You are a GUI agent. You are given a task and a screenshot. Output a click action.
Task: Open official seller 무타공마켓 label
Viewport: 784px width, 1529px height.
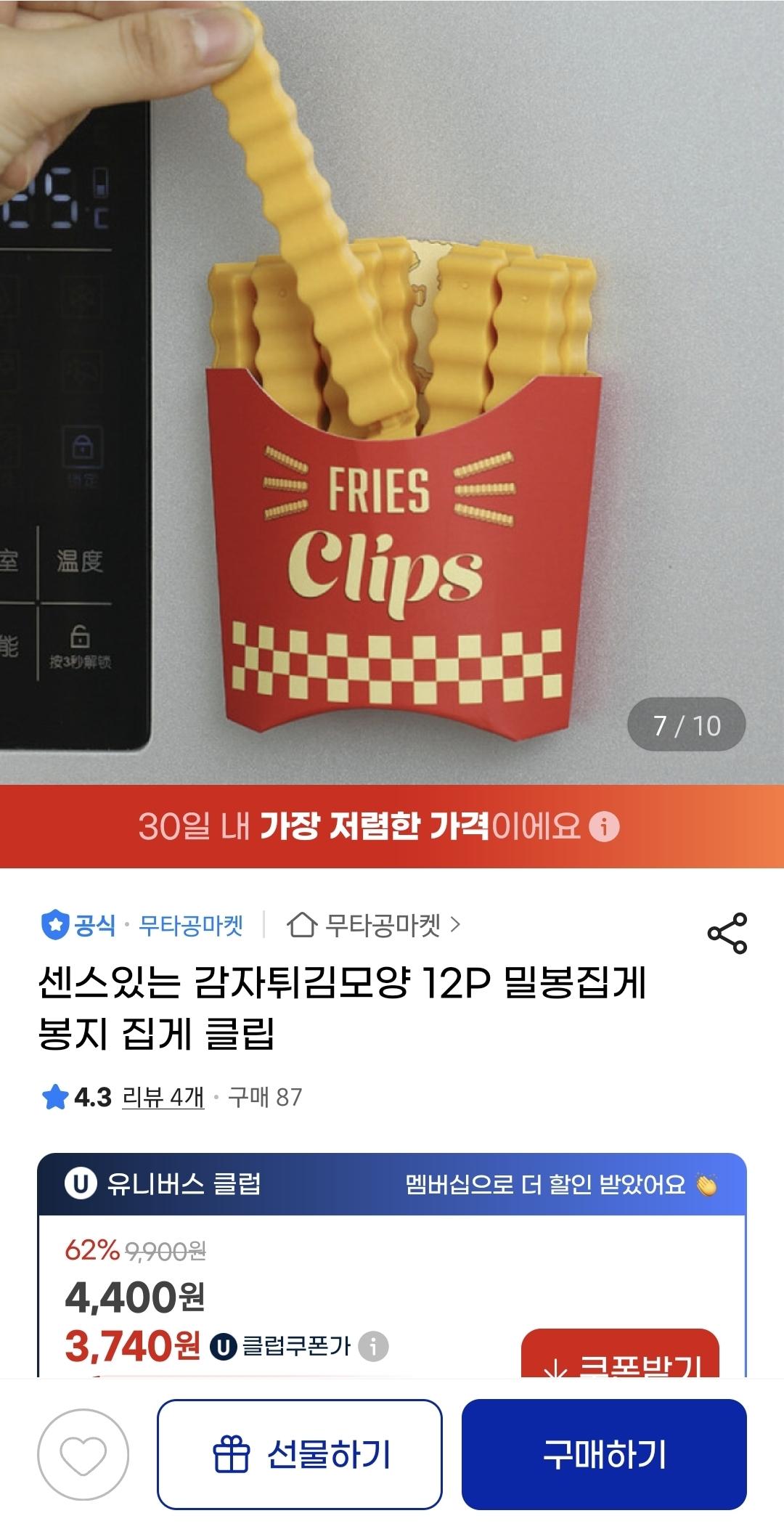click(142, 925)
